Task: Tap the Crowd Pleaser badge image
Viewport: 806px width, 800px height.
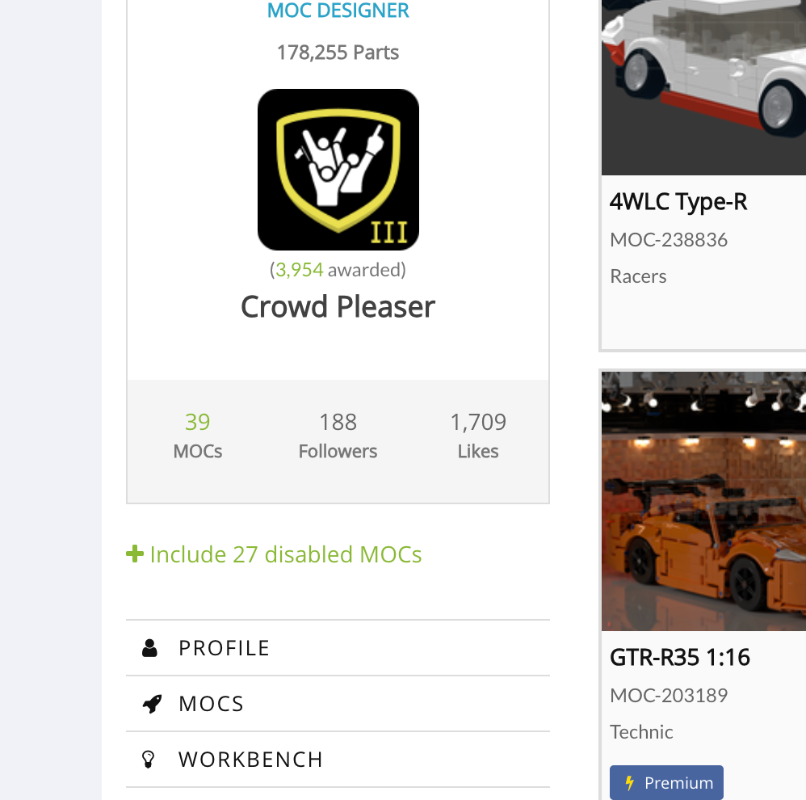Action: tap(338, 169)
